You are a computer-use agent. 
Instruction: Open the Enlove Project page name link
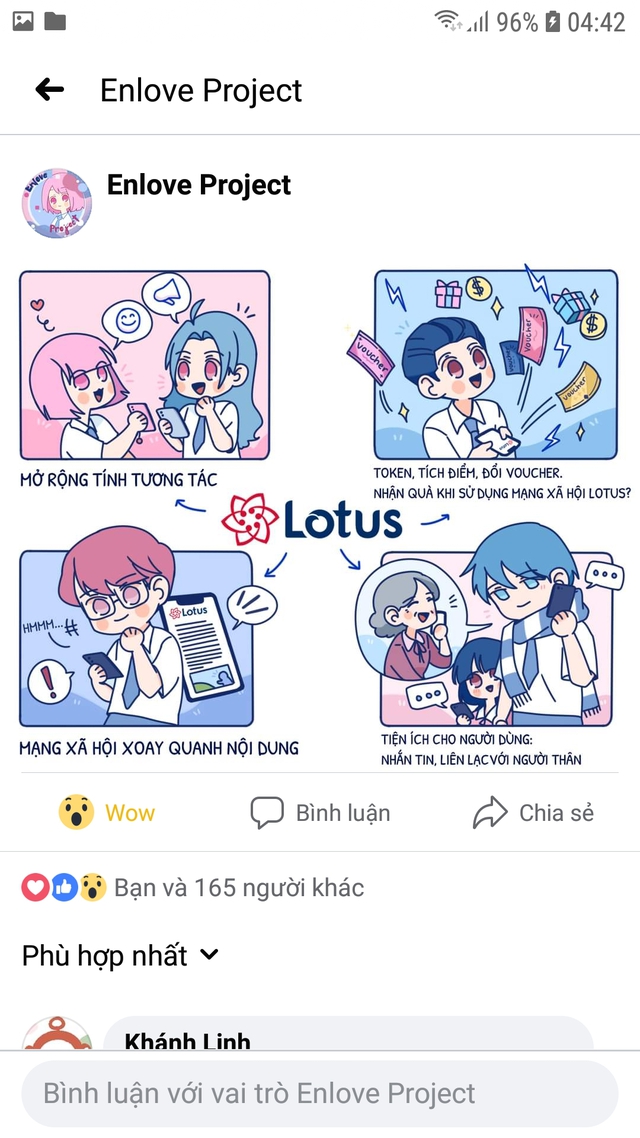[x=199, y=185]
